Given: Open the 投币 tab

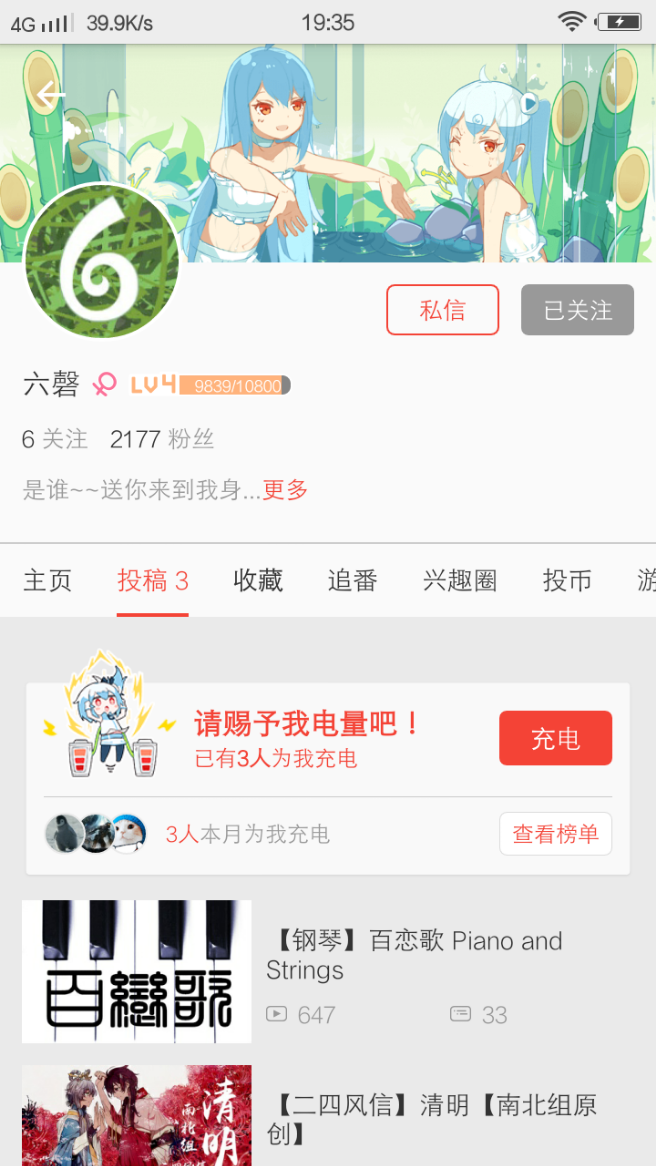Looking at the screenshot, I should click(567, 581).
